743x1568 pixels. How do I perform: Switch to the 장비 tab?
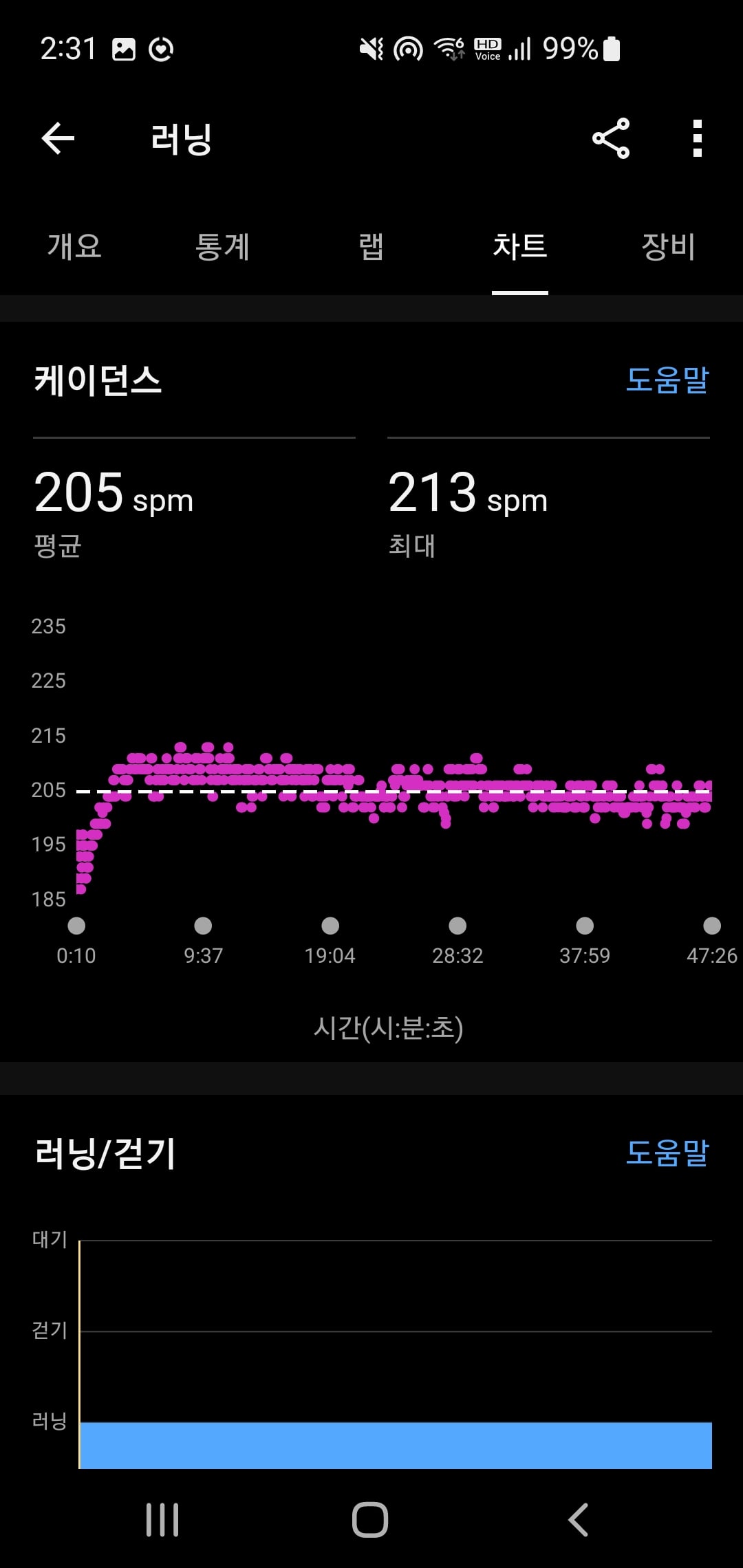[669, 246]
